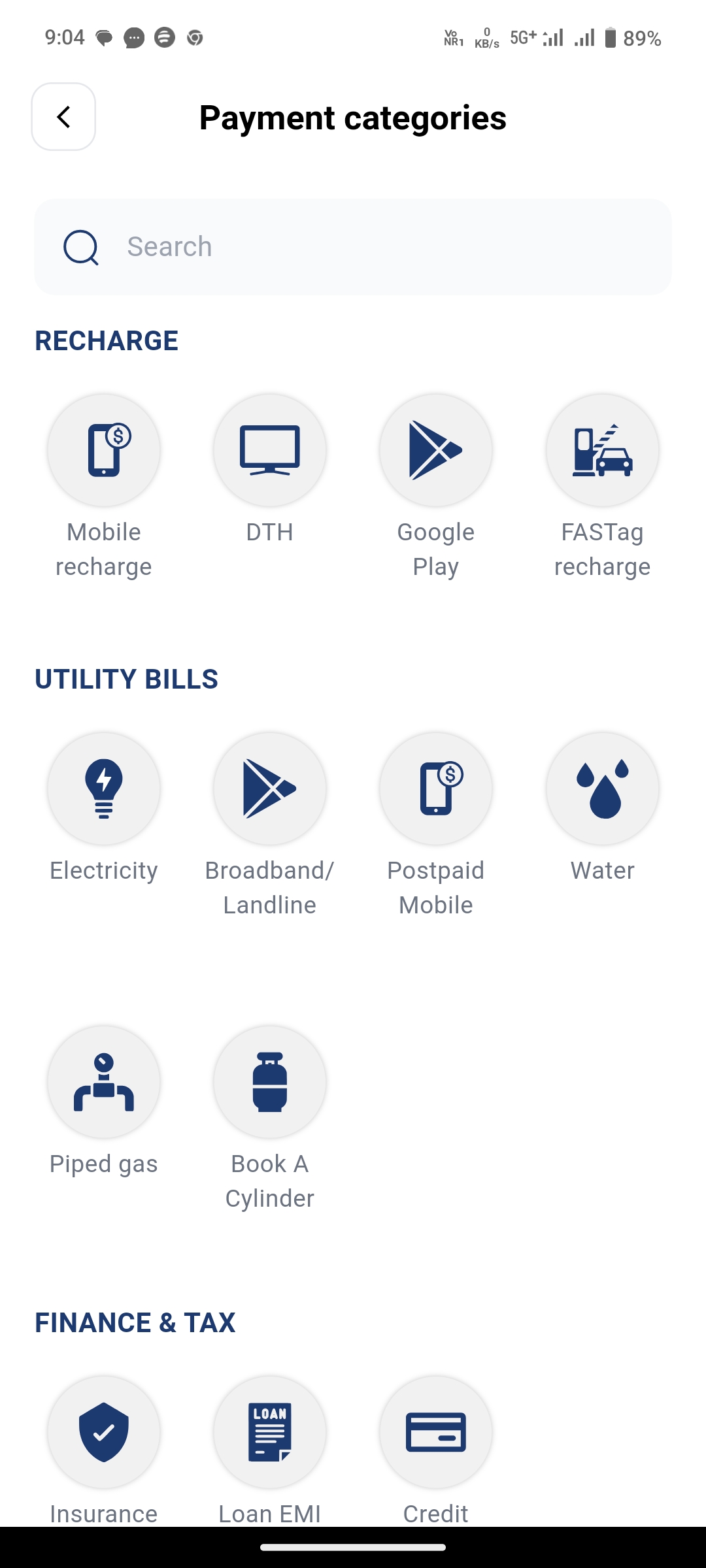This screenshot has height=1568, width=706.
Task: Choose Google Play recharge
Action: point(436,451)
